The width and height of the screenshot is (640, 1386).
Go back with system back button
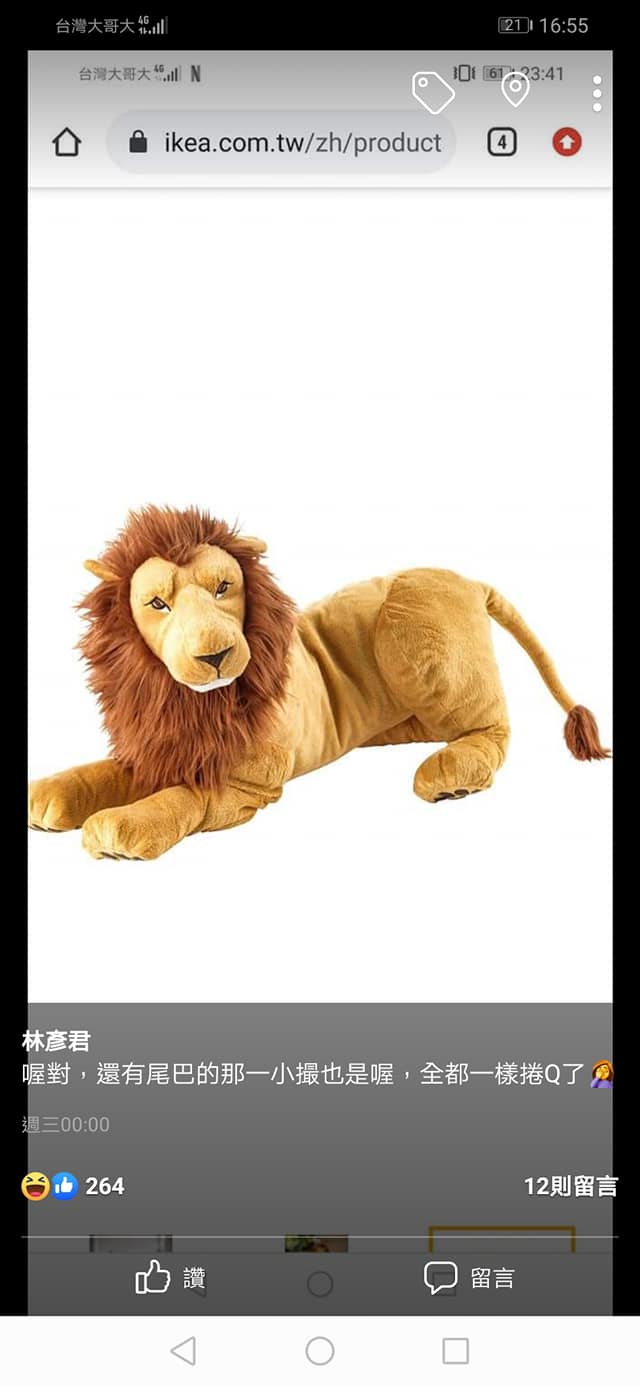(183, 1351)
